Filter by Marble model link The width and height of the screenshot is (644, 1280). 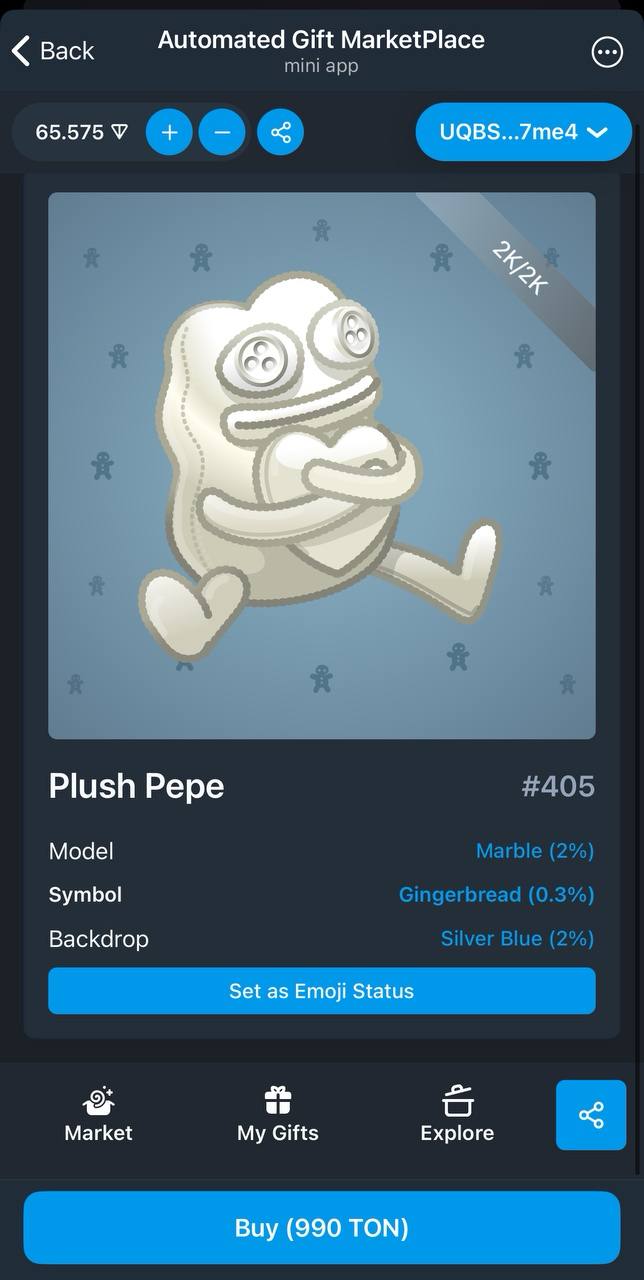coord(535,851)
